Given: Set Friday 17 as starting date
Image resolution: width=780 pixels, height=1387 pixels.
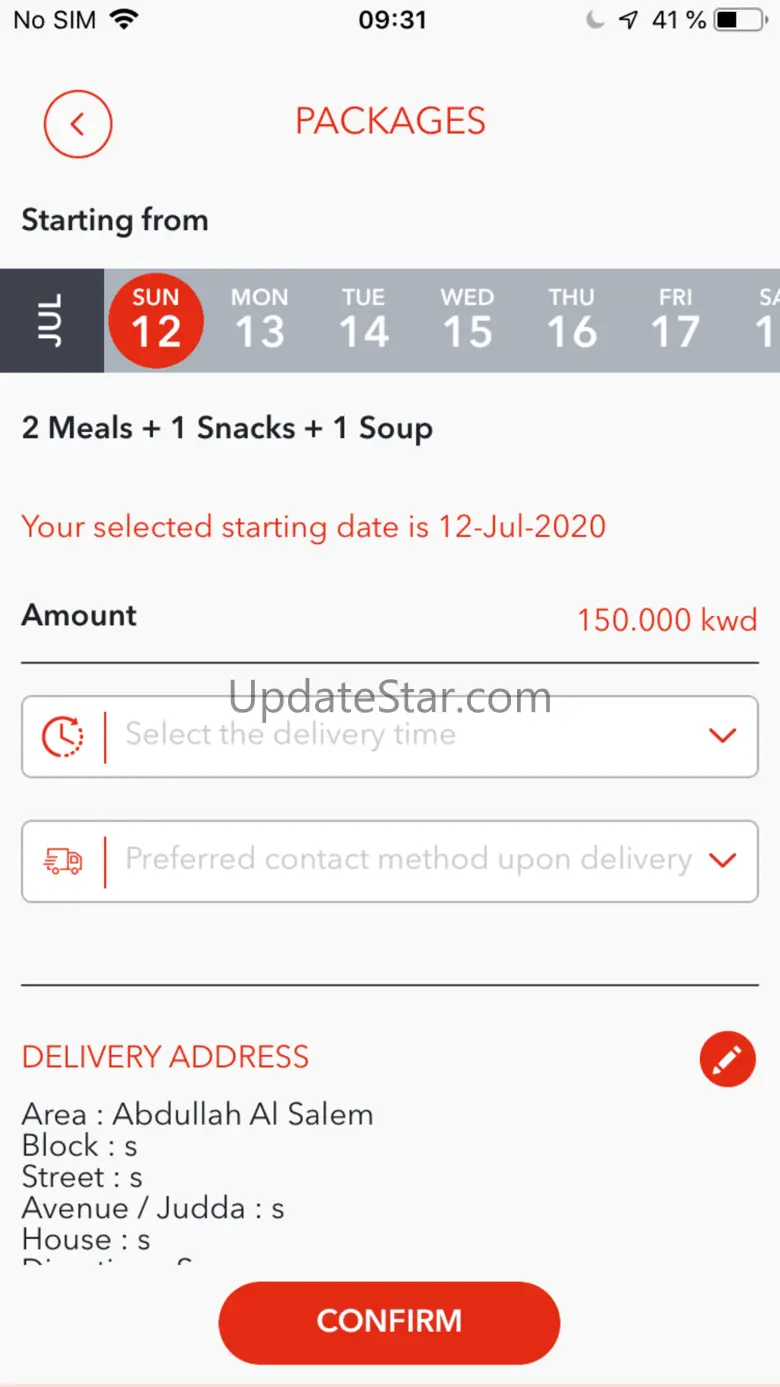Looking at the screenshot, I should 675,320.
